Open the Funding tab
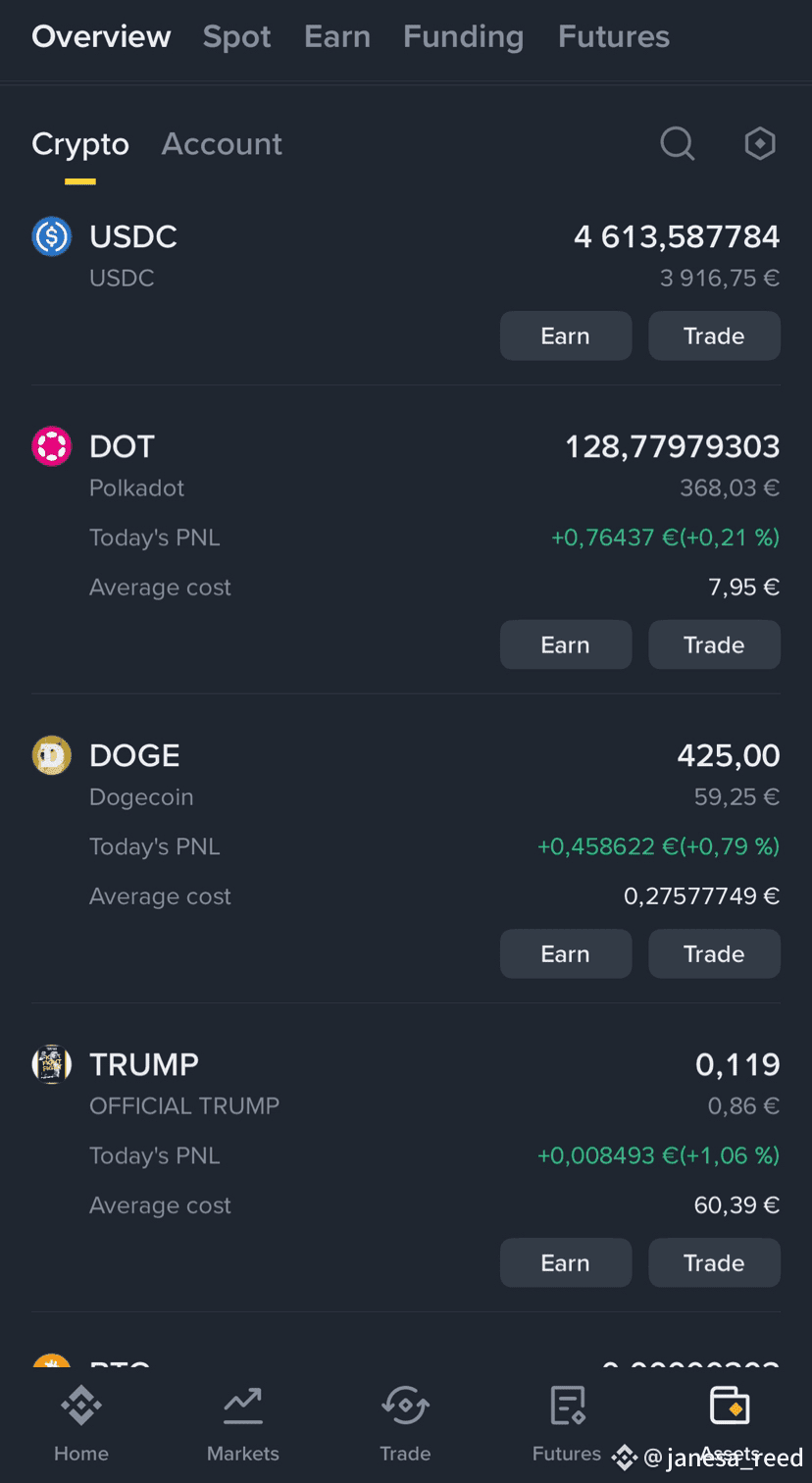 [463, 36]
